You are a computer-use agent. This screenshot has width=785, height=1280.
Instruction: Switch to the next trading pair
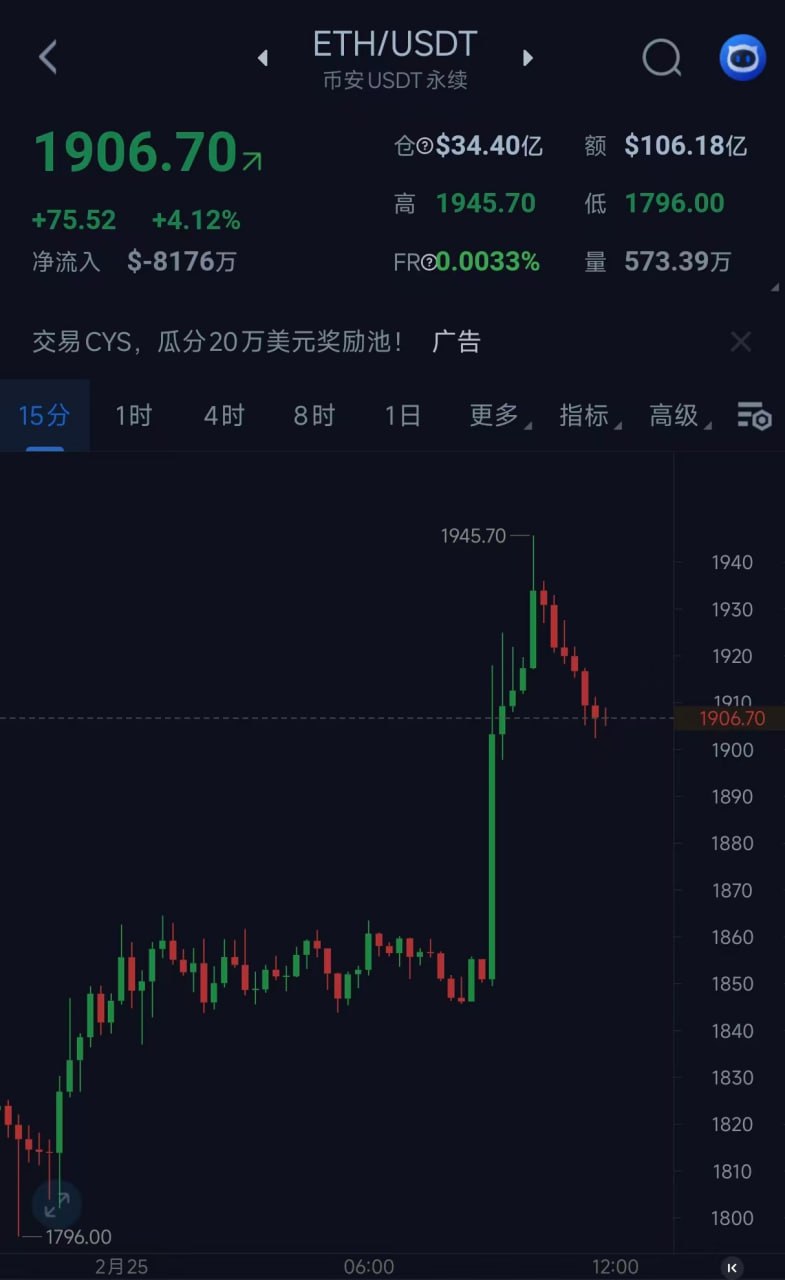[x=527, y=58]
